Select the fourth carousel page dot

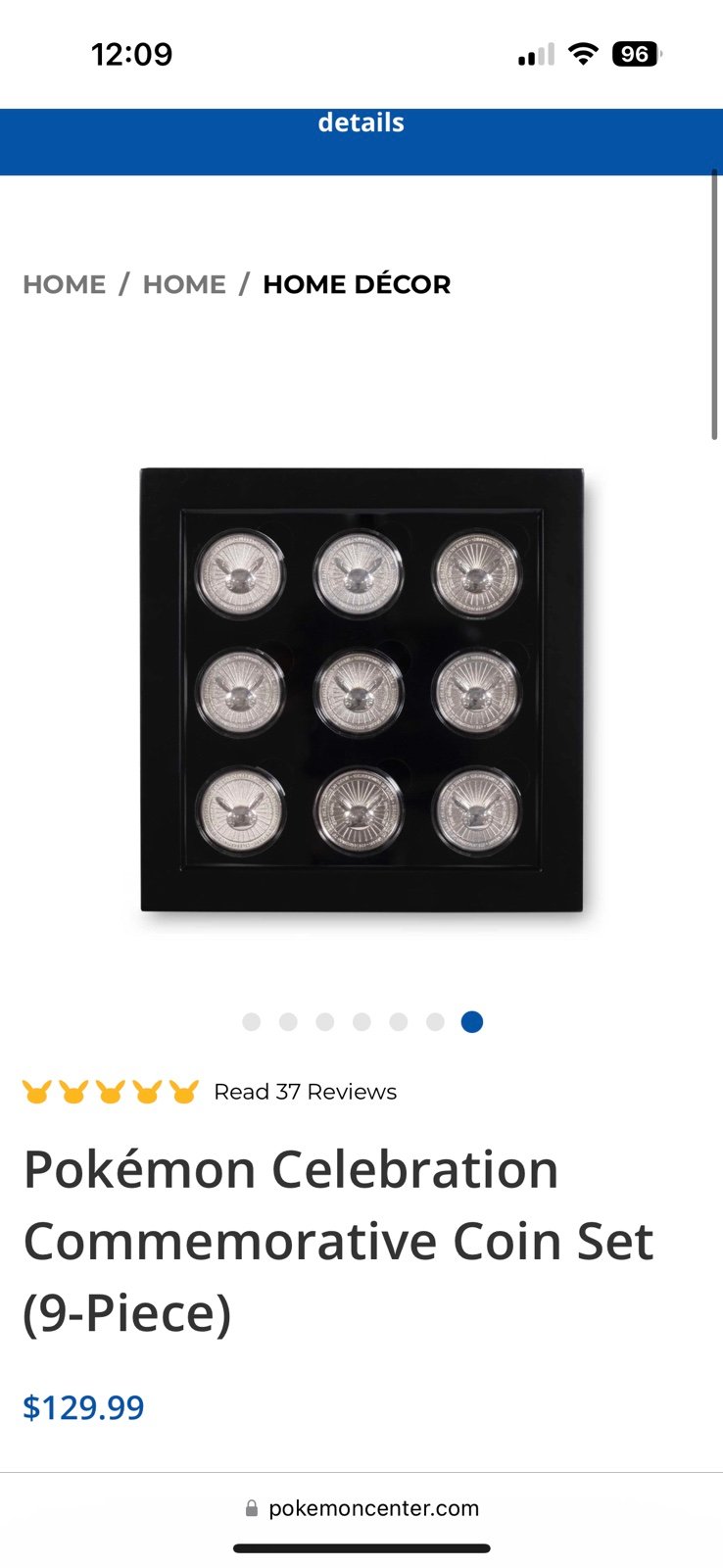(361, 1022)
